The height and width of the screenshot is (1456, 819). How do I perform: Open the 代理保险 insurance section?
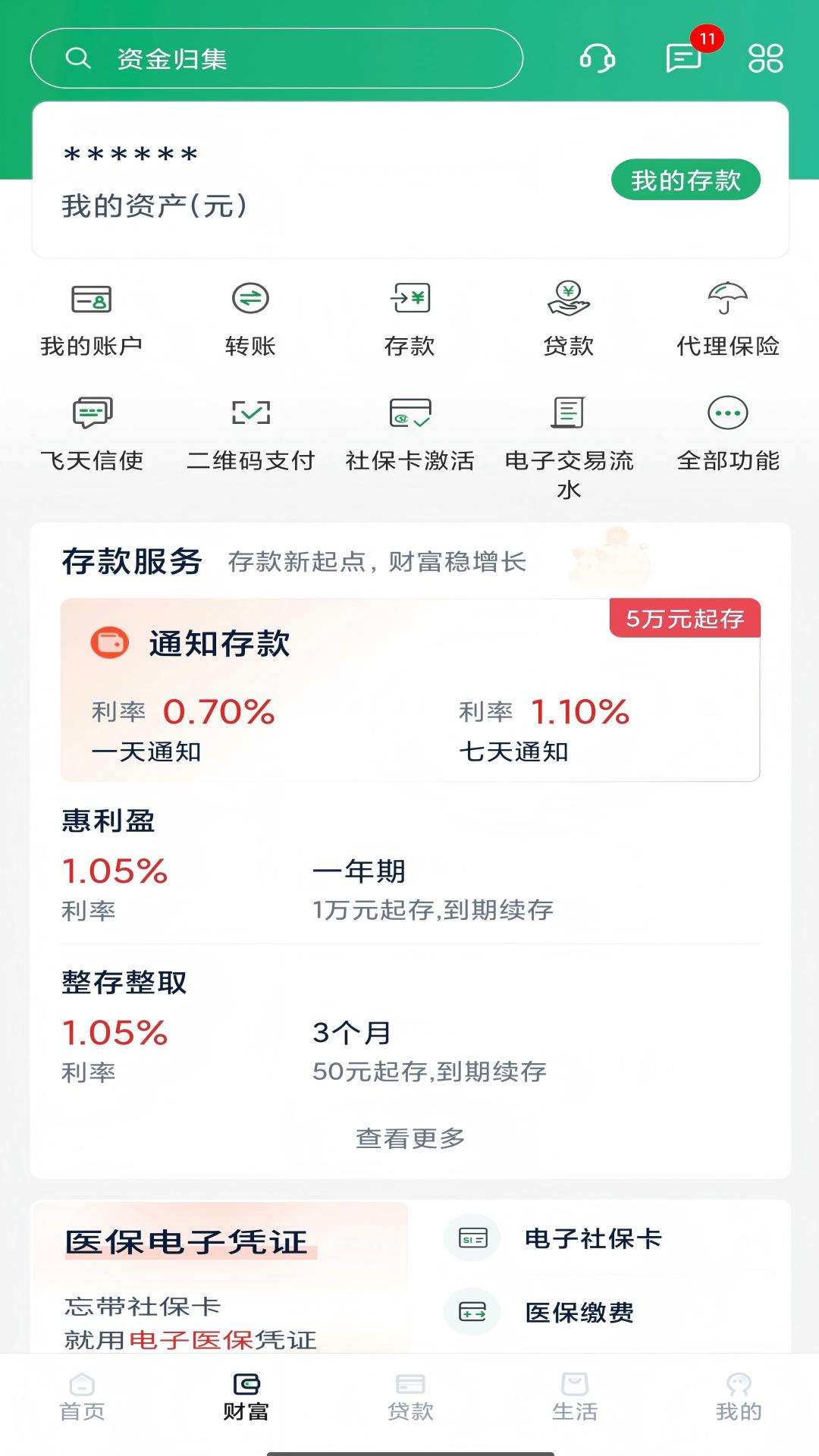point(728,318)
